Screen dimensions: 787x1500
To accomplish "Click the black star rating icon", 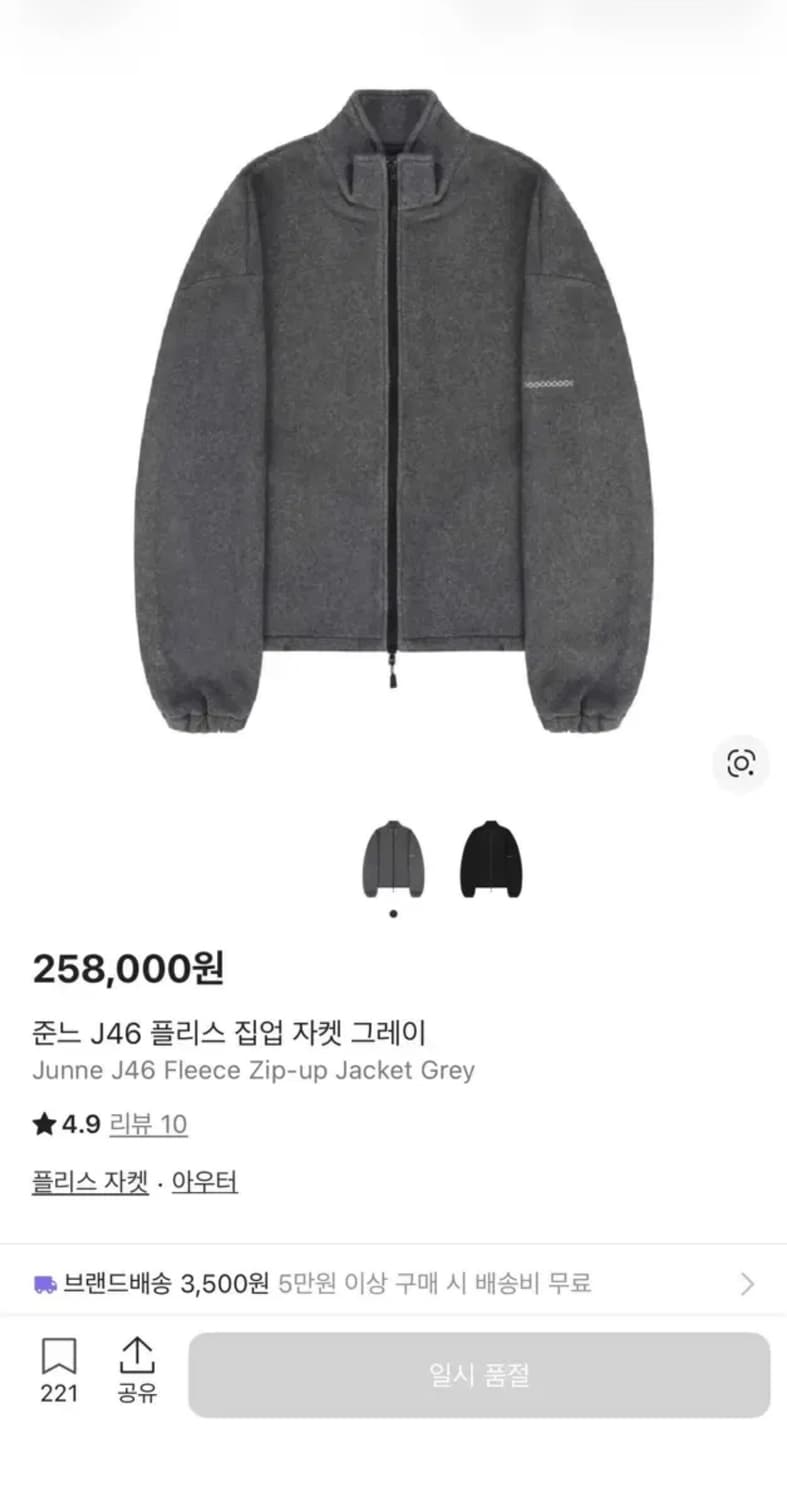I will pos(41,1124).
